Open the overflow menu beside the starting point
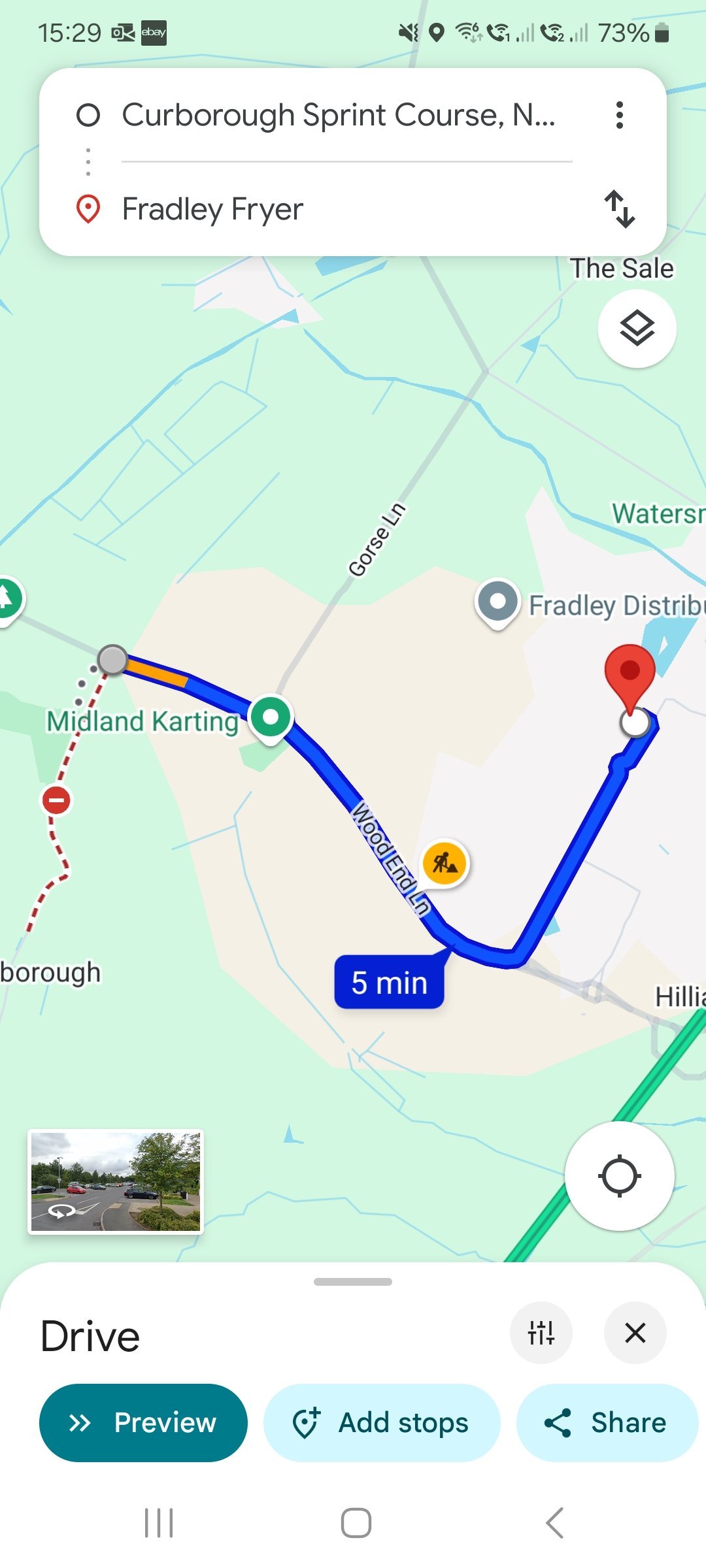 [619, 115]
